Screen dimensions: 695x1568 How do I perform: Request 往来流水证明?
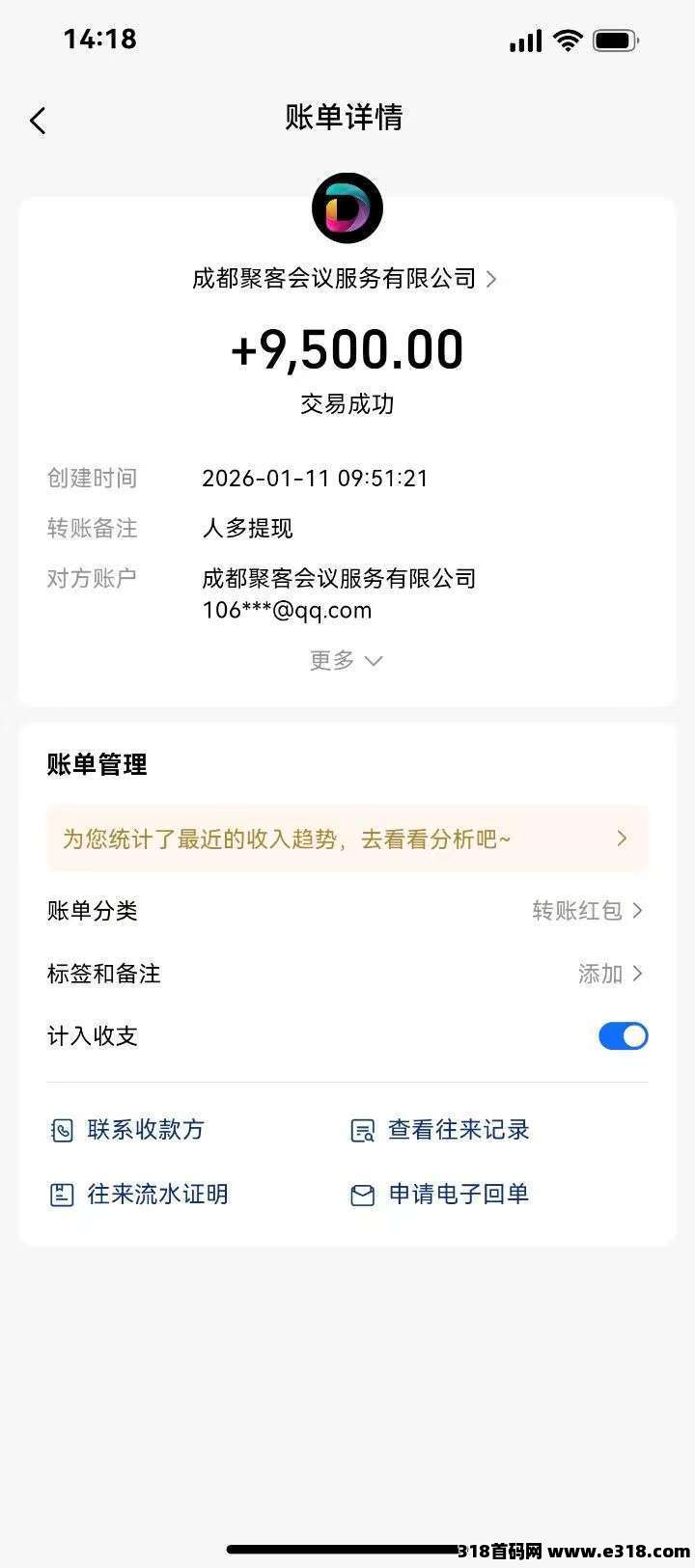140,1195
